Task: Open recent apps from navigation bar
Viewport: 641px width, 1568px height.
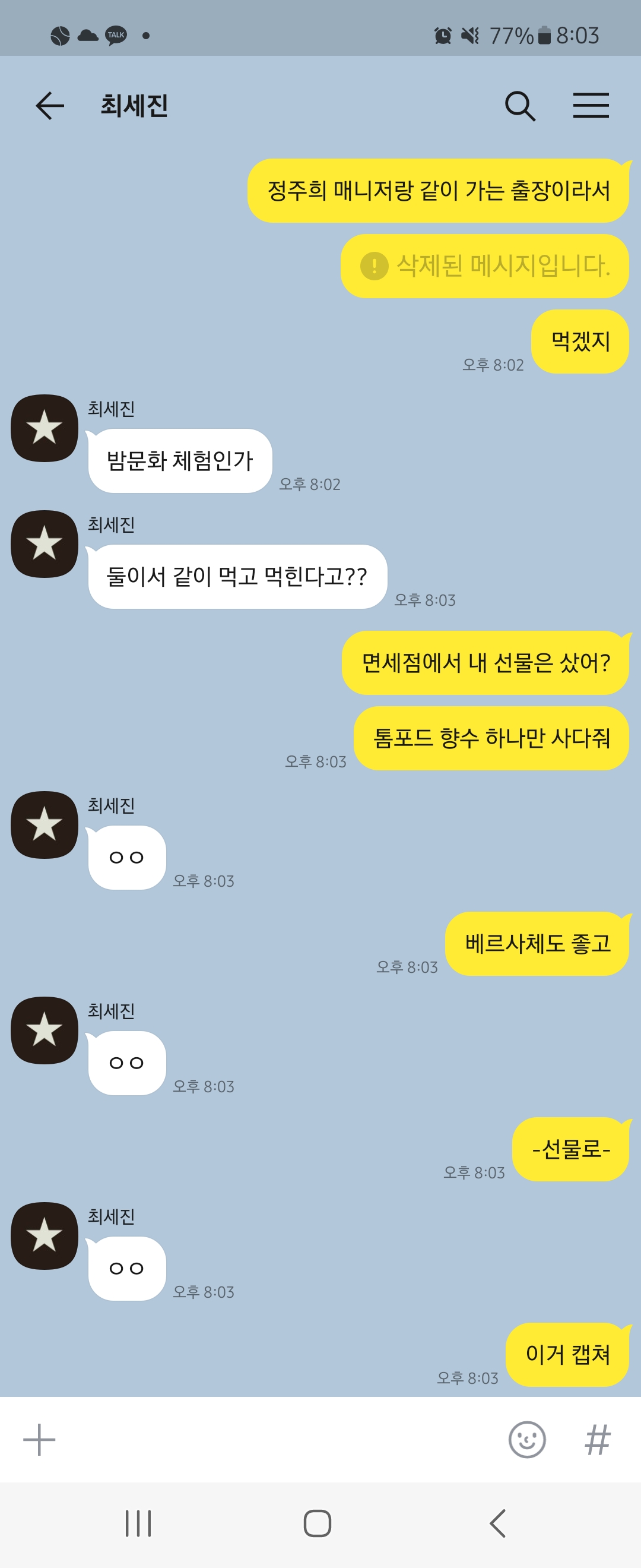Action: 138,1523
